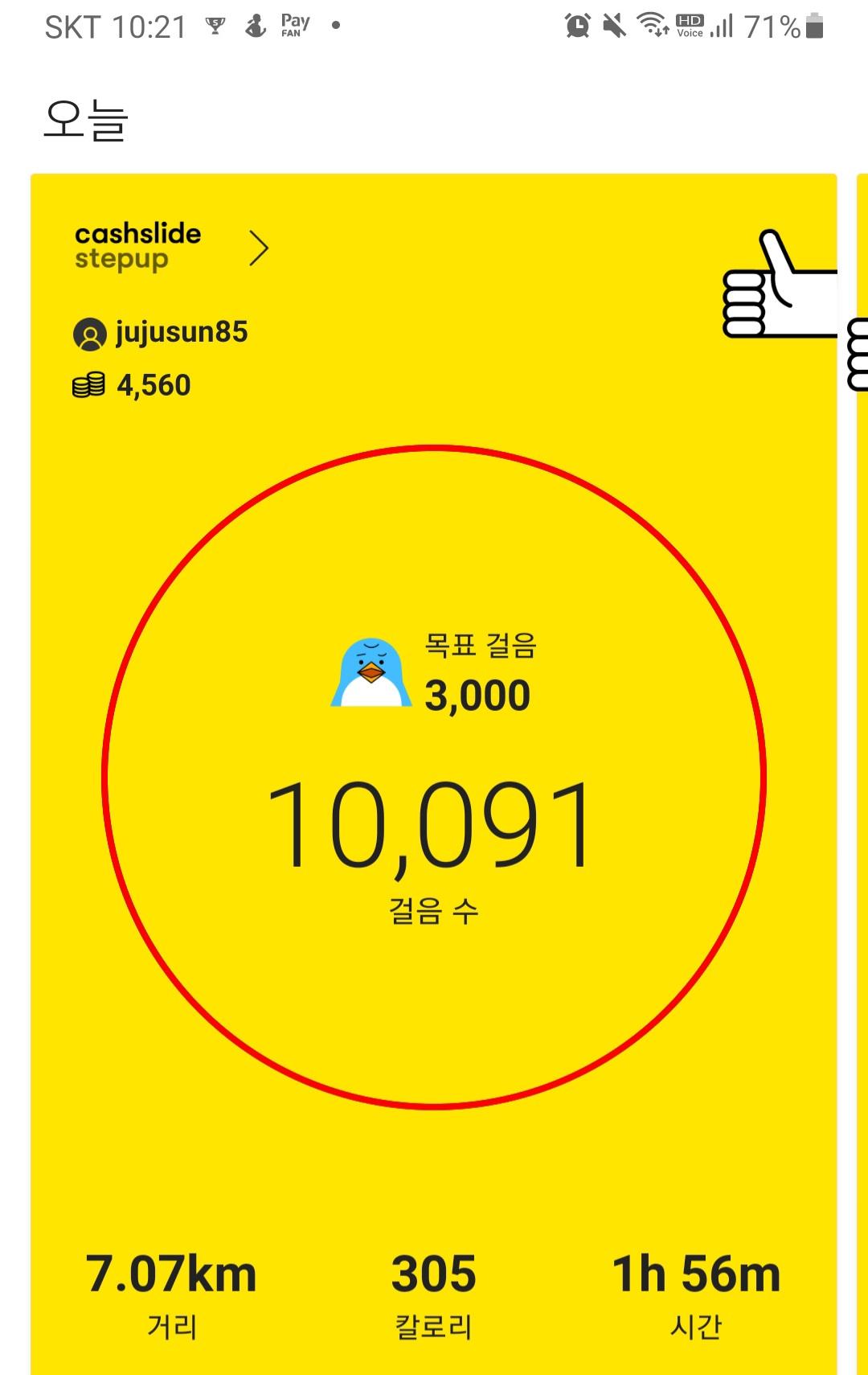This screenshot has width=868, height=1375.
Task: Open the cashslide stepup chevron
Action: [258, 248]
